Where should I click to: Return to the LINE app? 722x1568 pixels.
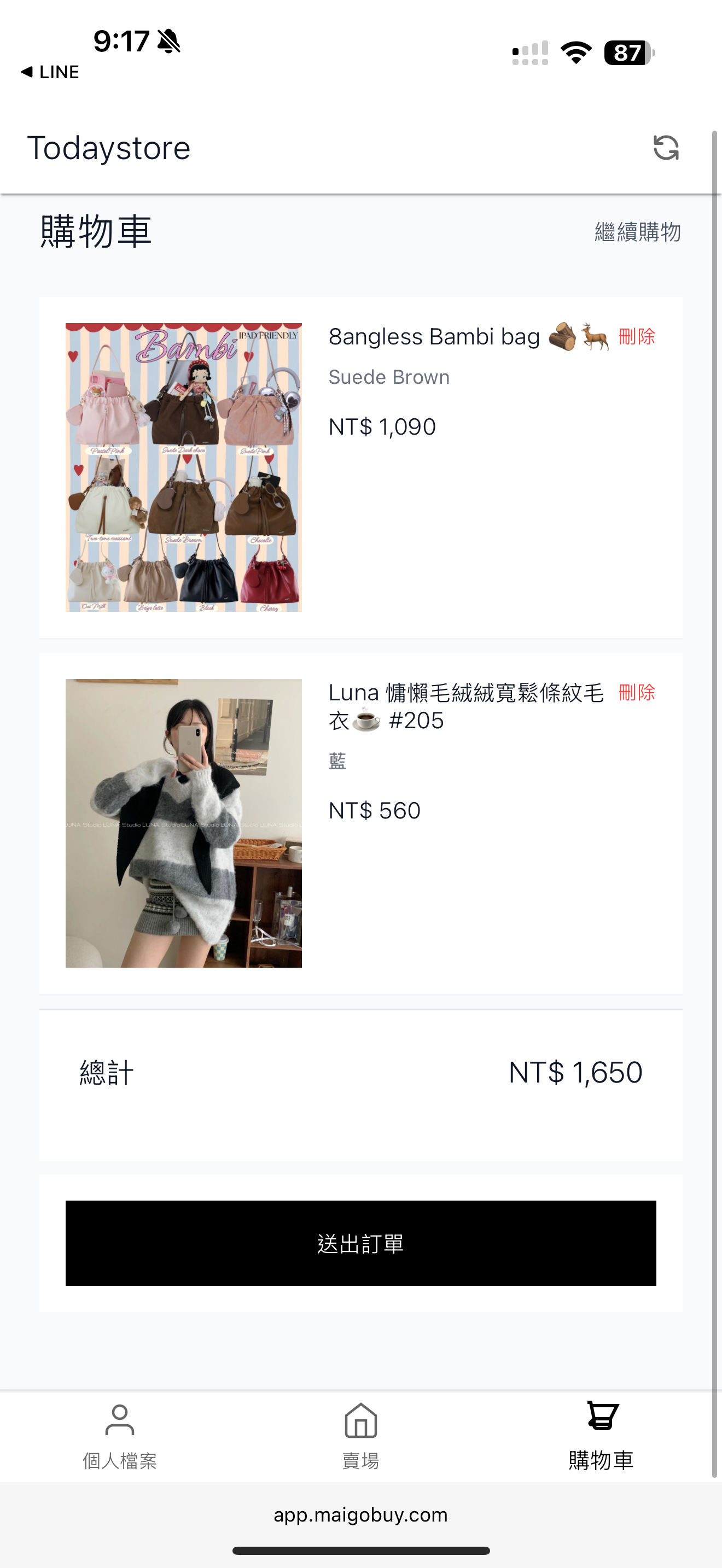50,72
